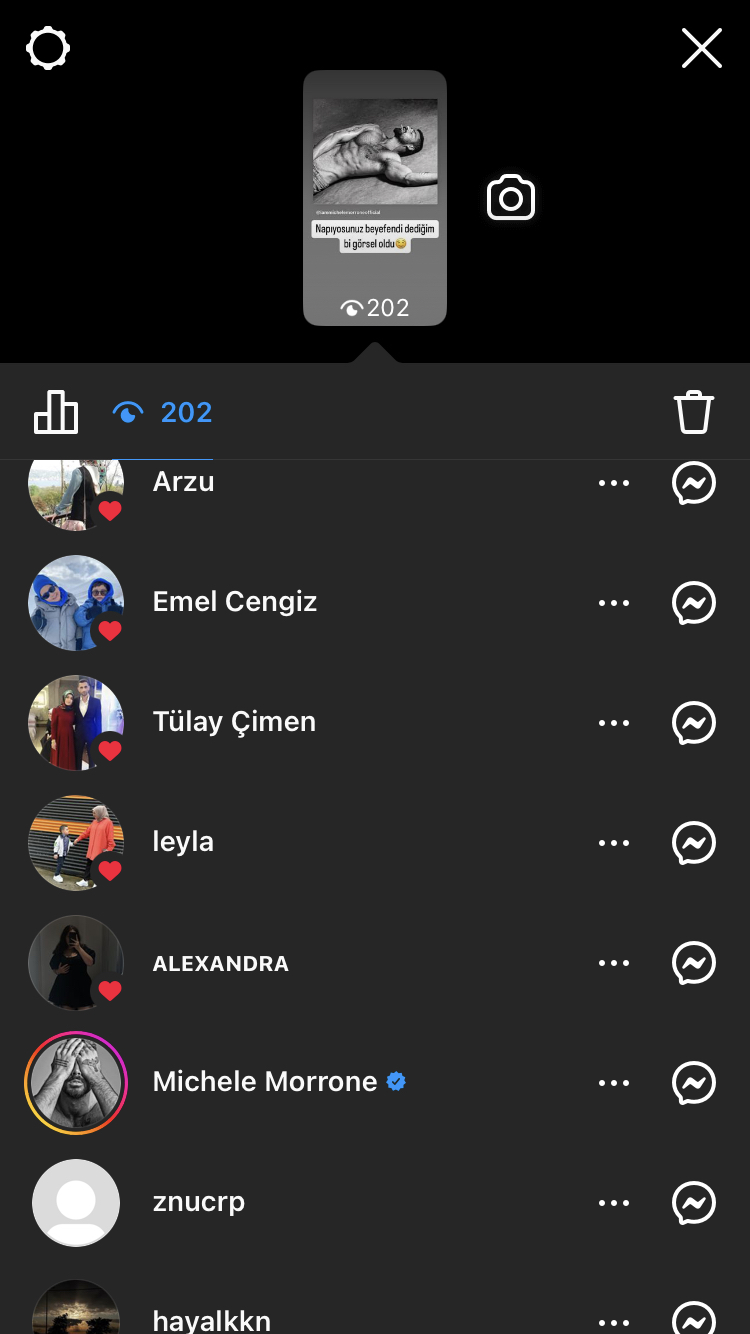Open the story insights bar chart
The width and height of the screenshot is (750, 1334).
coord(56,412)
